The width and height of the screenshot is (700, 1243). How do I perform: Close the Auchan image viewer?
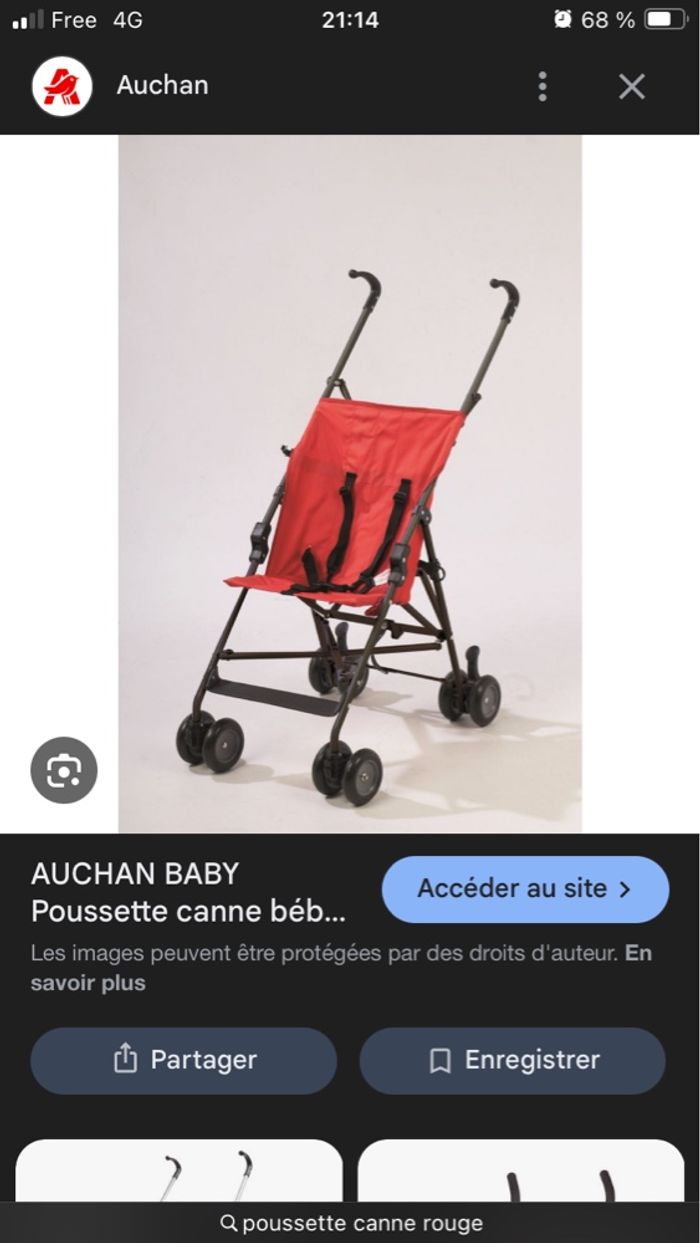pyautogui.click(x=631, y=87)
